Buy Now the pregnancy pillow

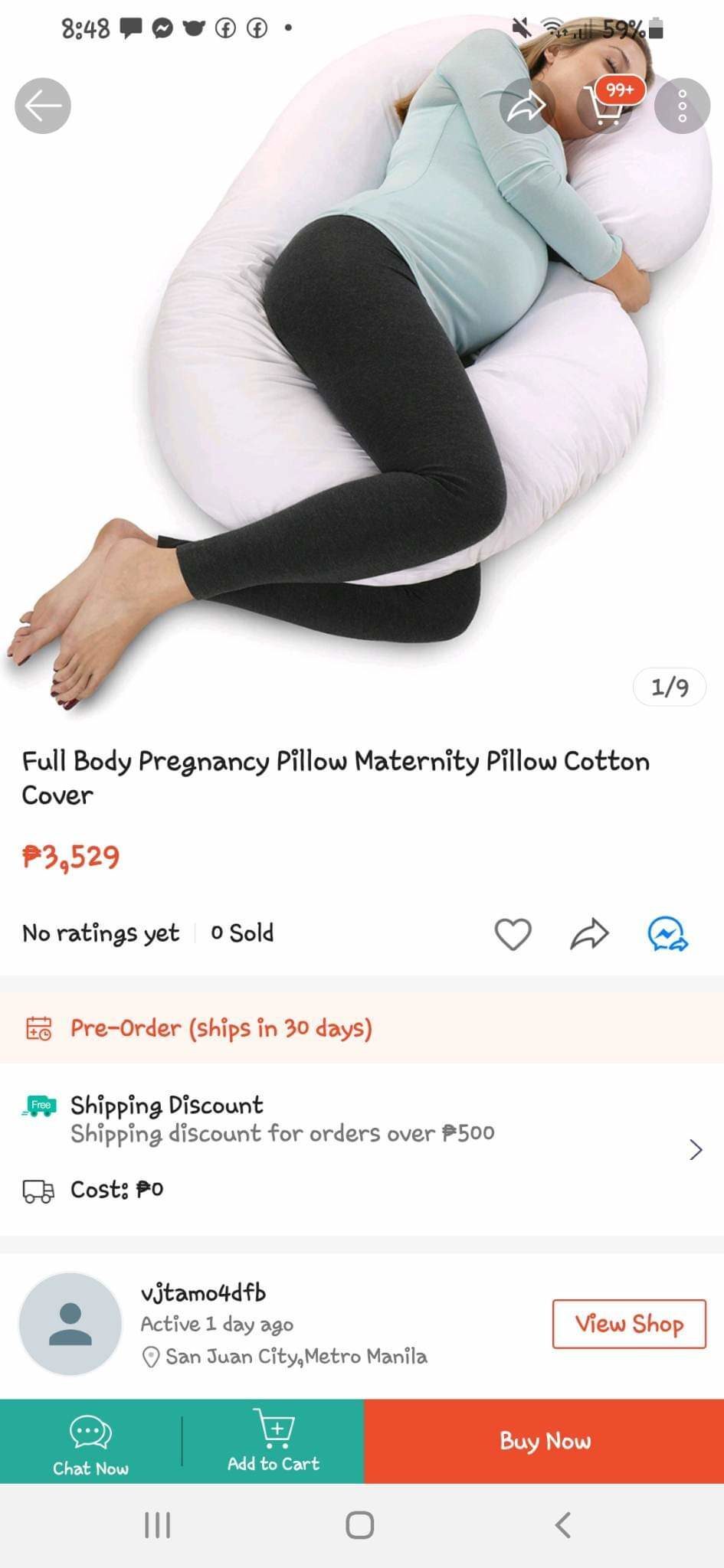(545, 1442)
